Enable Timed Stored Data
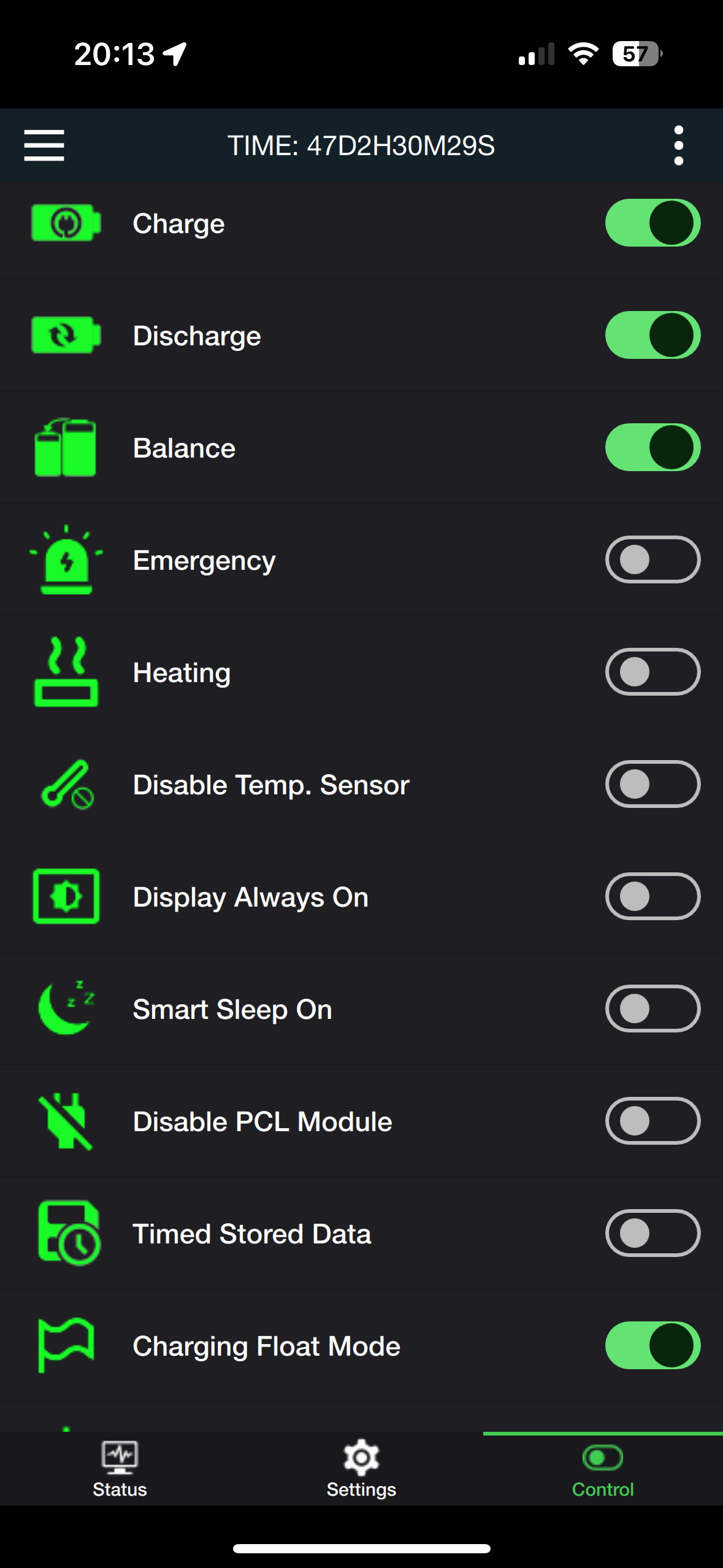 652,1233
